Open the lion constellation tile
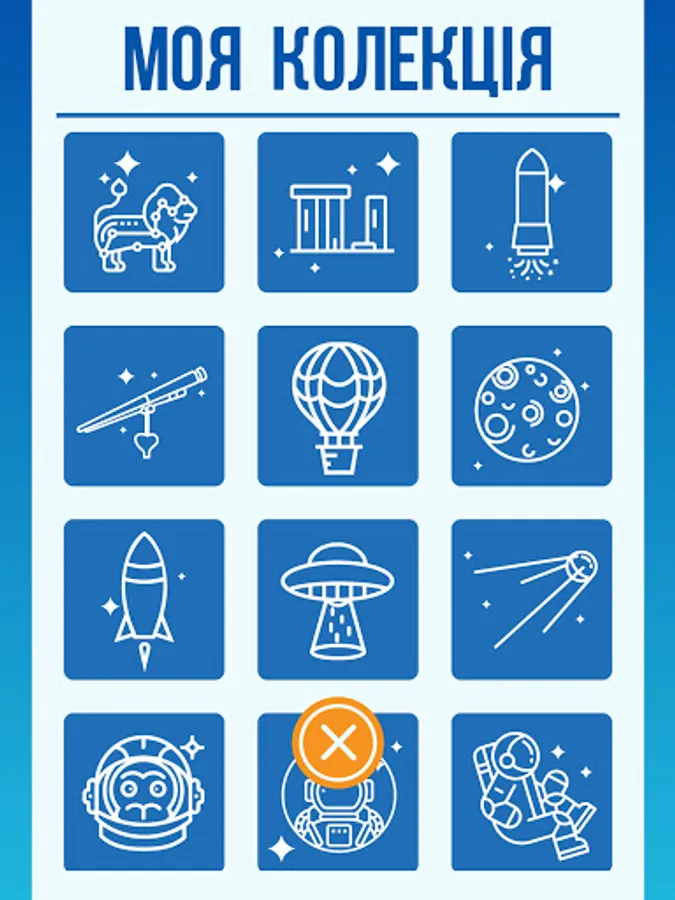Viewport: 675px width, 900px height. pos(144,212)
